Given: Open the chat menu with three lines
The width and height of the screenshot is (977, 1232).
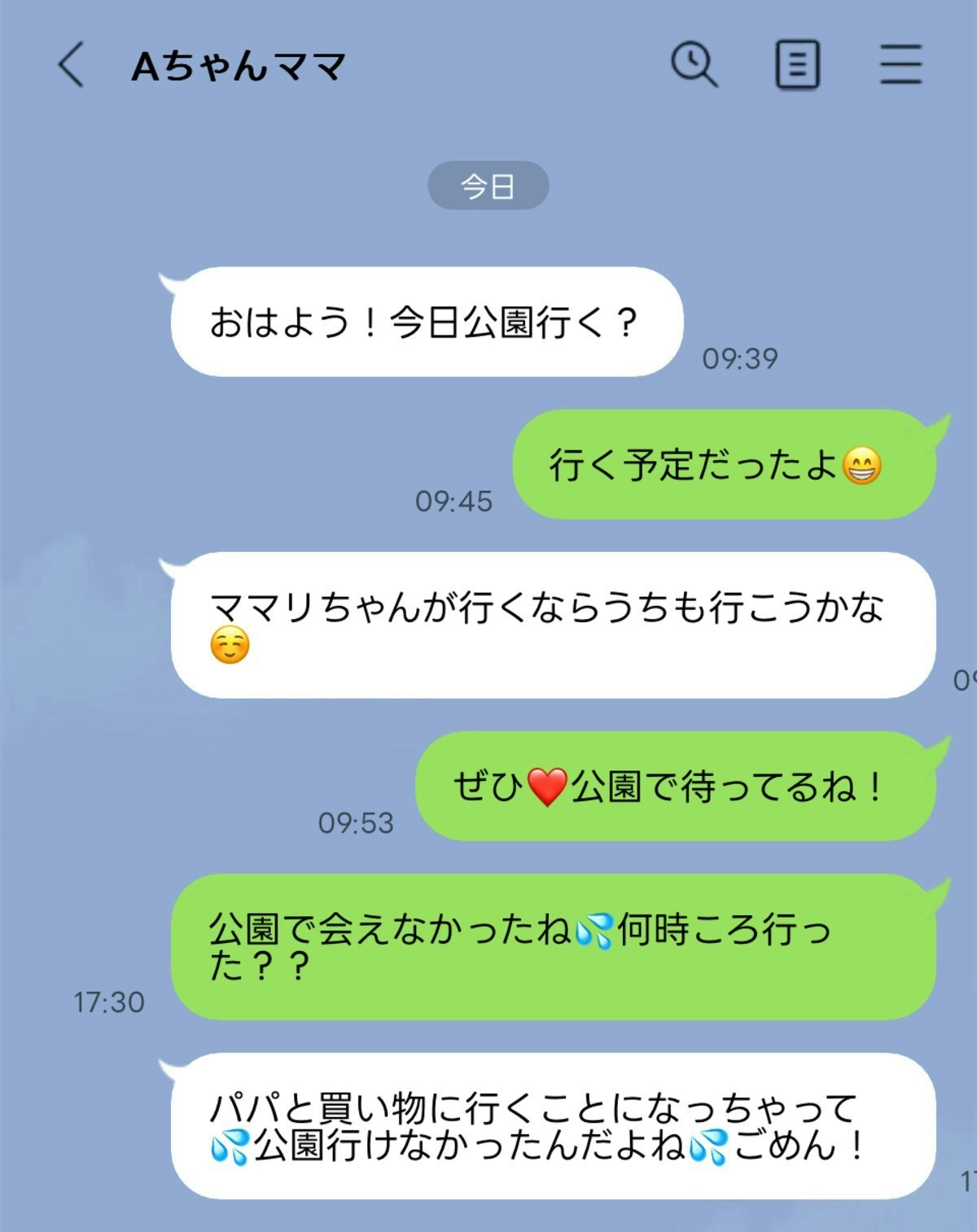Looking at the screenshot, I should pyautogui.click(x=900, y=64).
